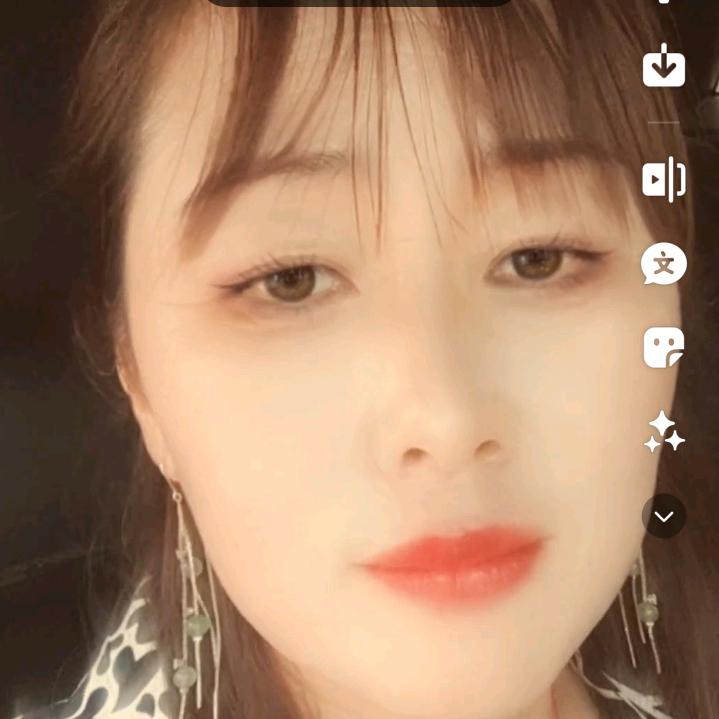The width and height of the screenshot is (719, 719).
Task: Open the video clip split tool
Action: pyautogui.click(x=664, y=180)
